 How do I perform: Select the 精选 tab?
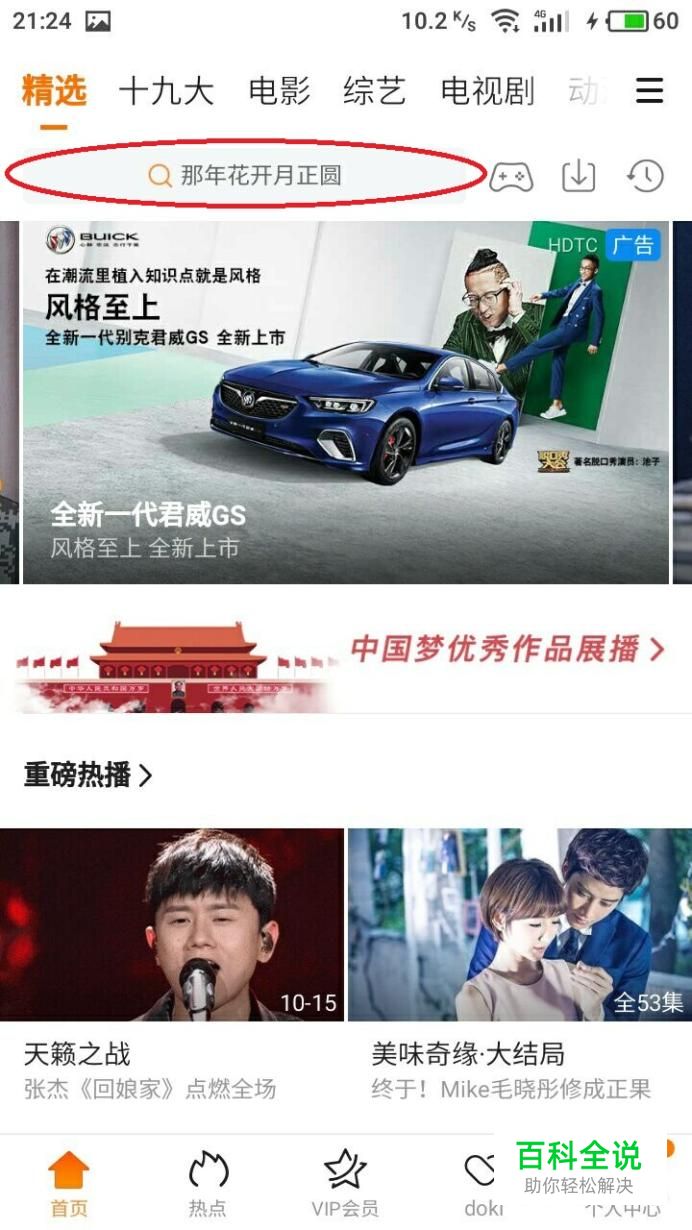point(54,91)
